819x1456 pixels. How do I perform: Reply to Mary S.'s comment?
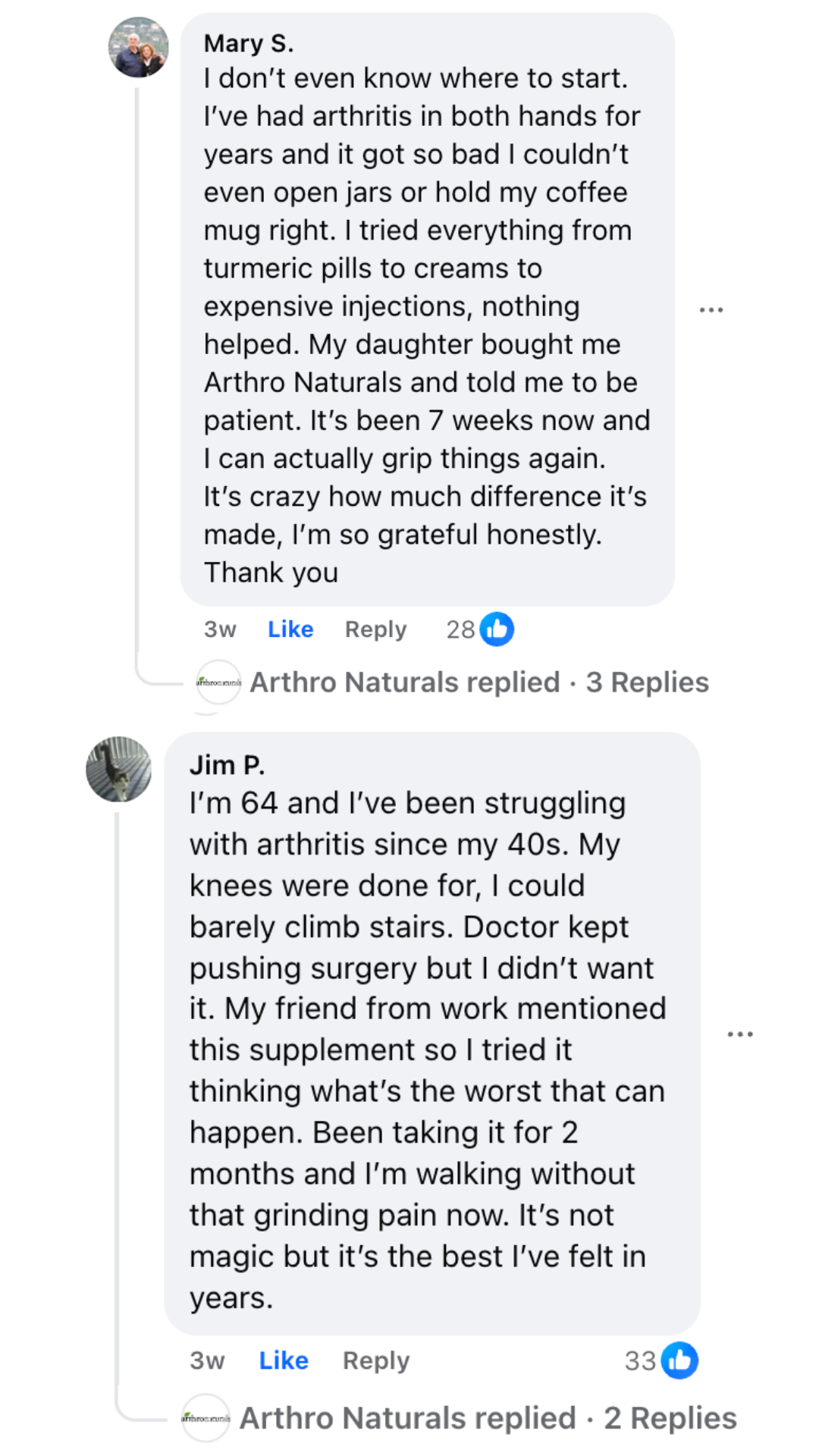(375, 629)
